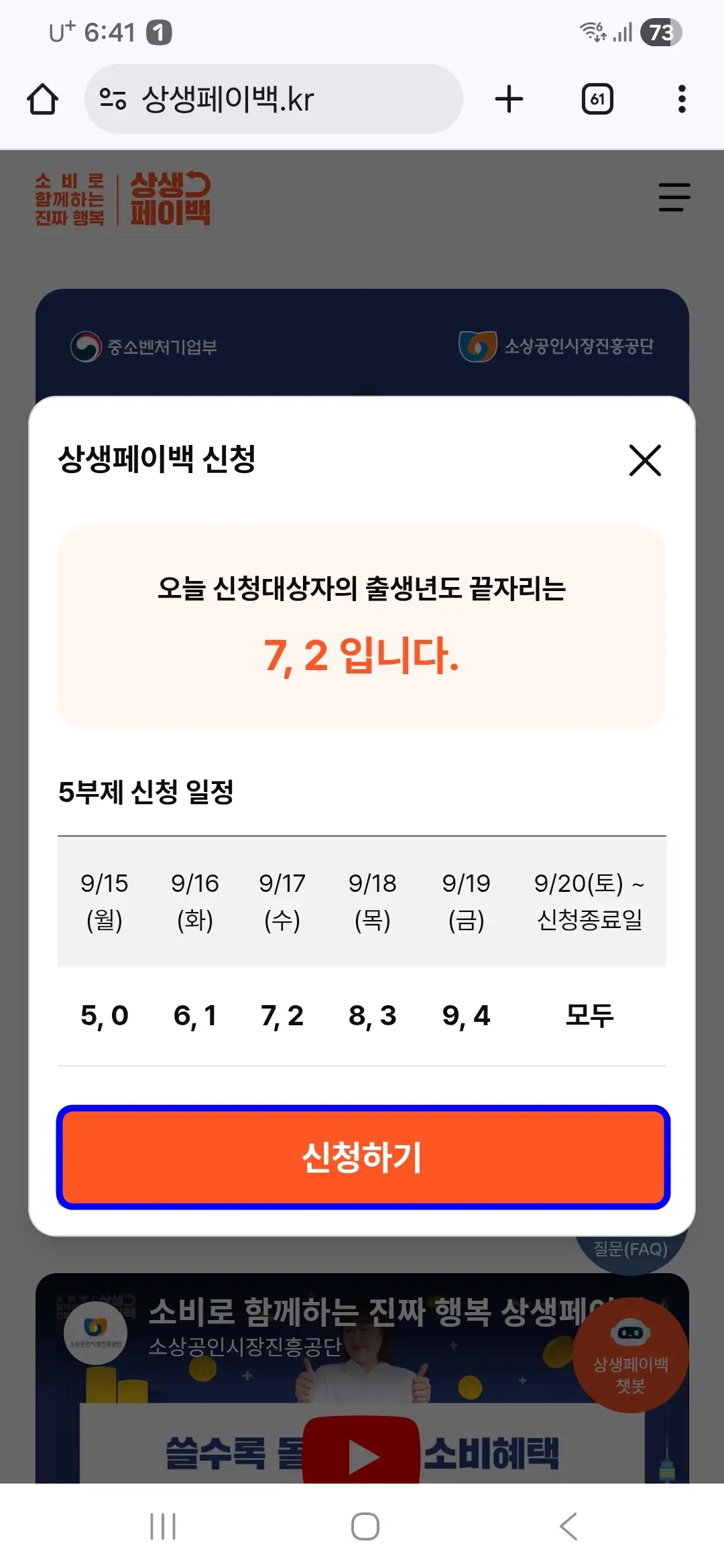The image size is (724, 1568).
Task: Open the browser home icon
Action: (42, 99)
